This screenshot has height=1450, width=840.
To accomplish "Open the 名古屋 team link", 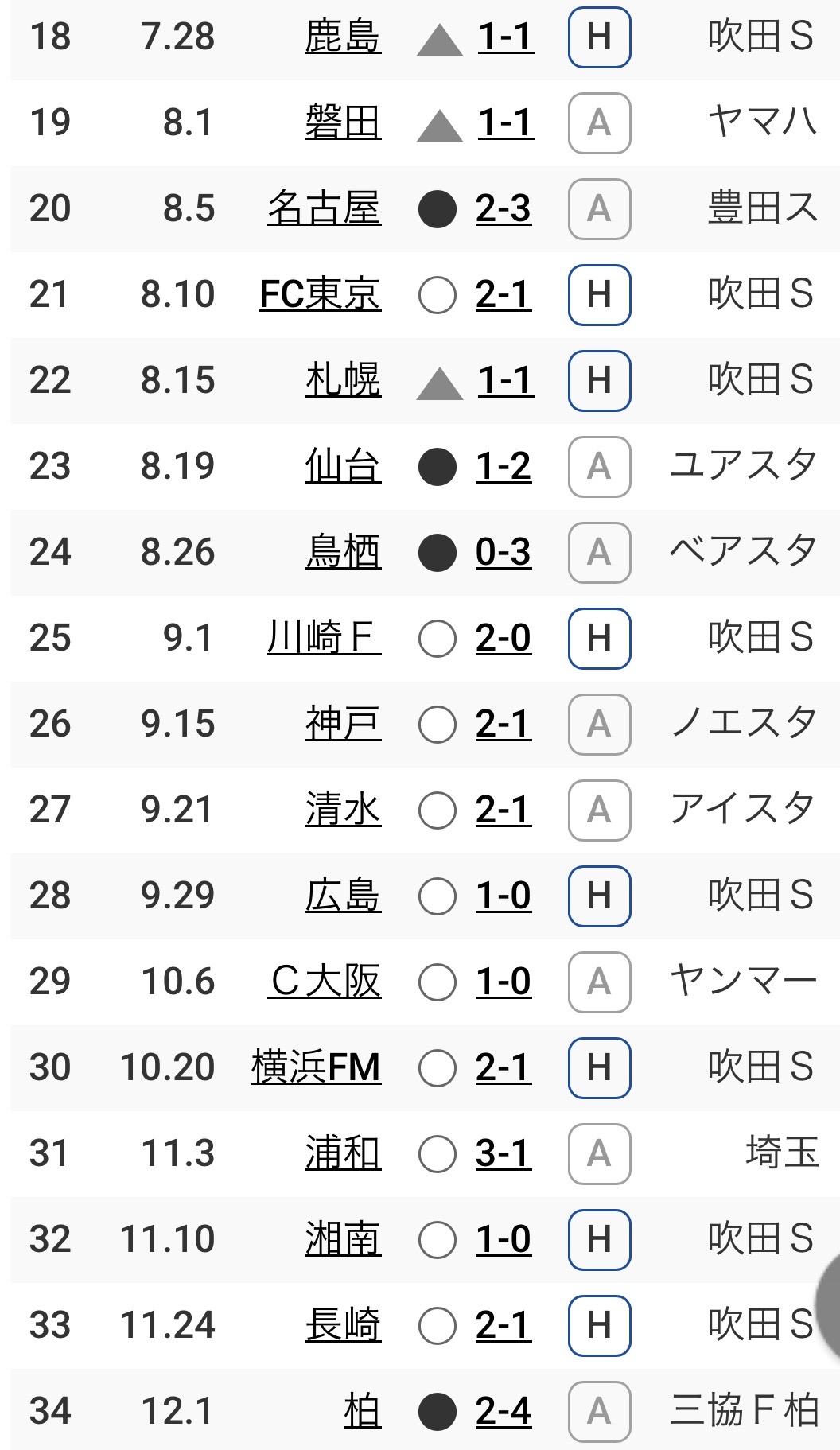I will [x=325, y=208].
